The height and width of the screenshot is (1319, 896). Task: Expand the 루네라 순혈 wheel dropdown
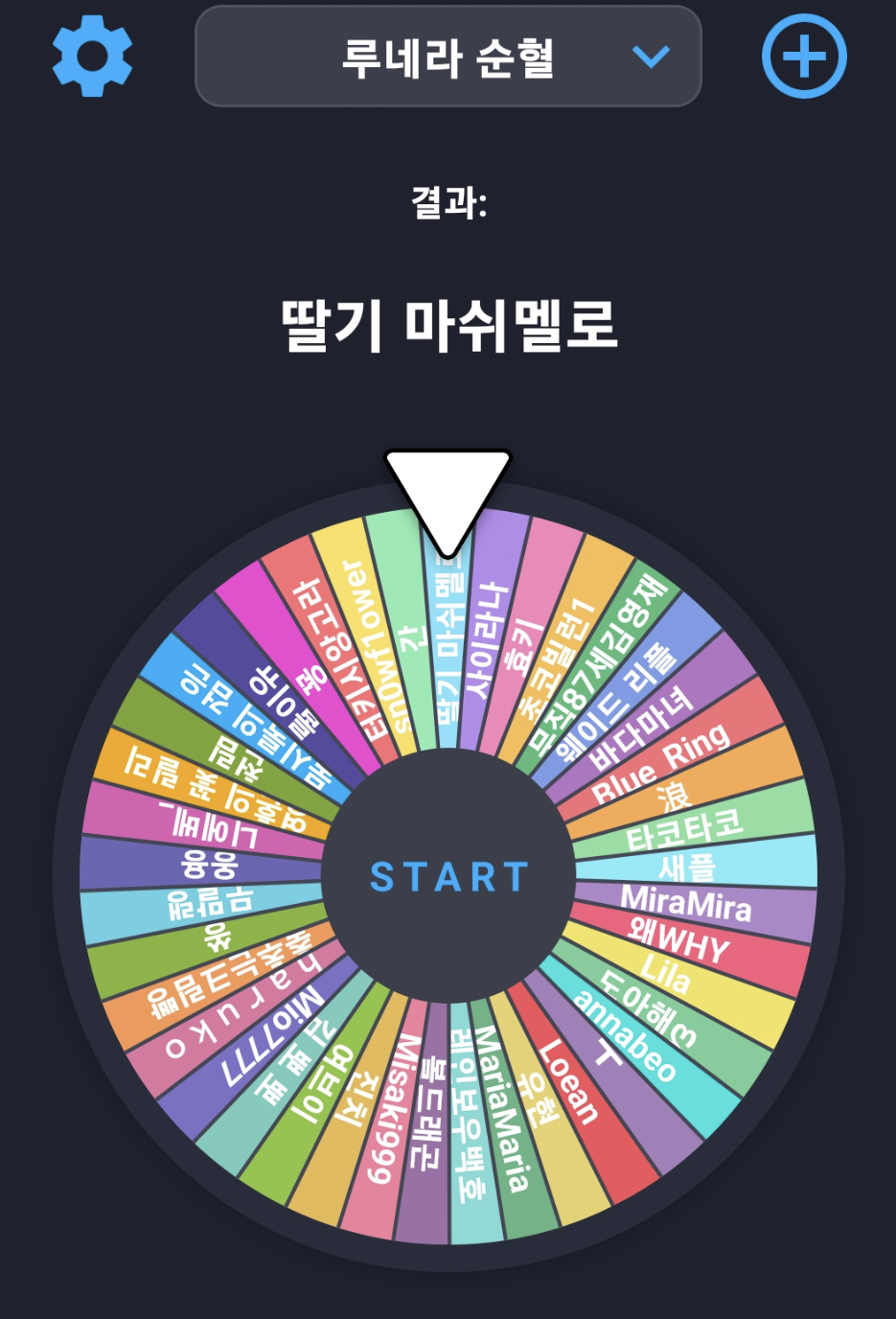click(448, 58)
